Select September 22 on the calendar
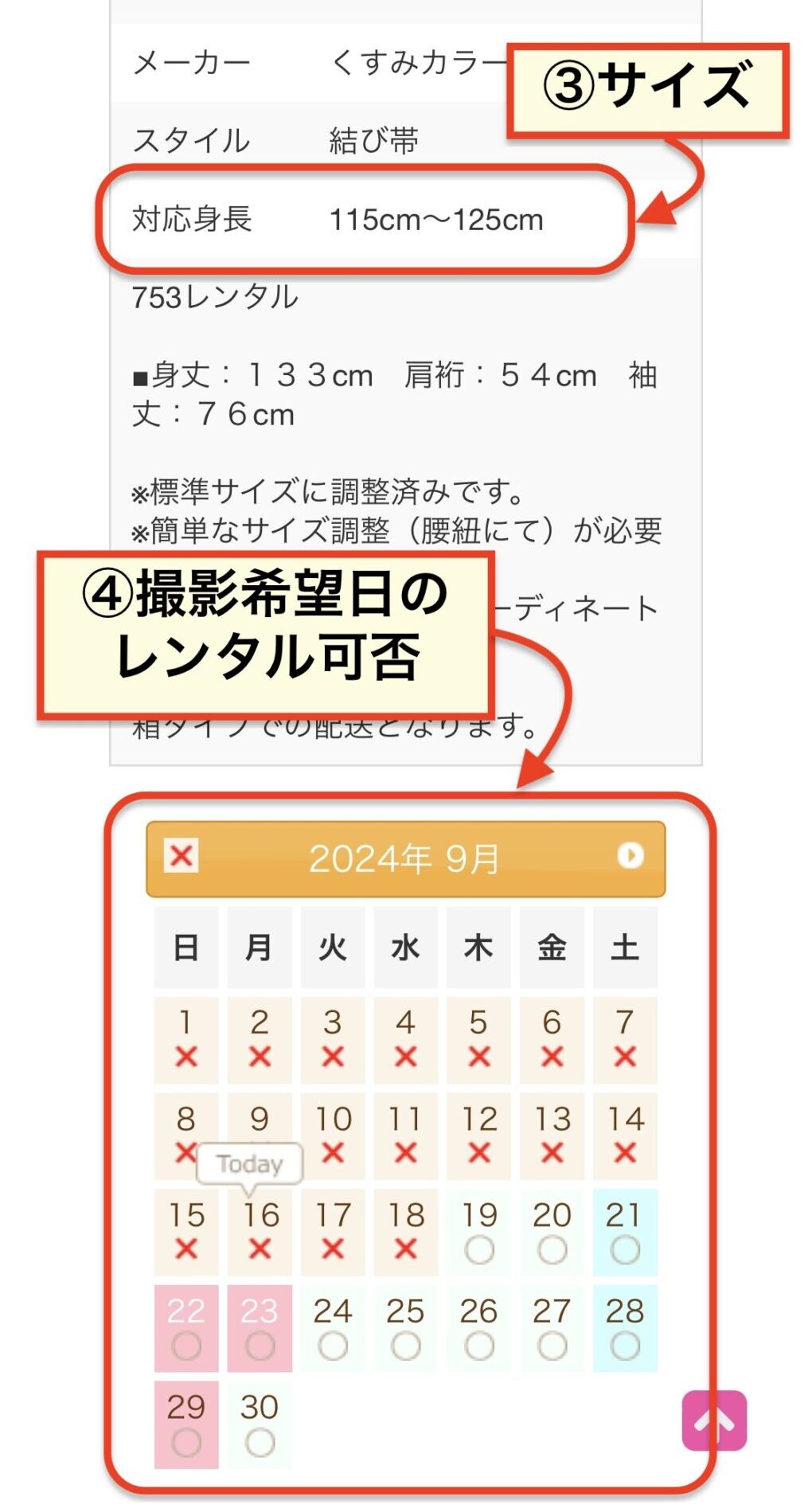 click(x=186, y=1328)
